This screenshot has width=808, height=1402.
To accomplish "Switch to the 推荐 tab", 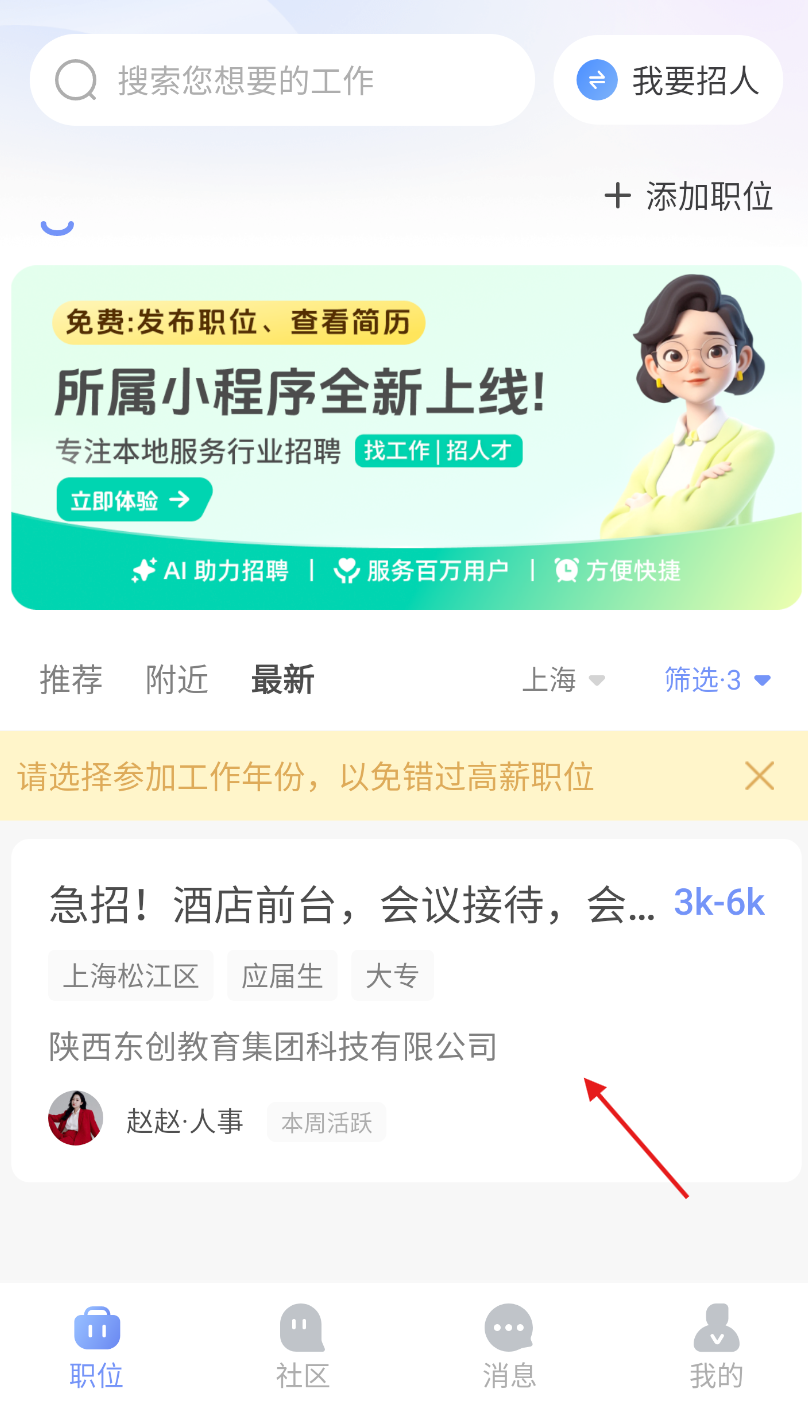I will [x=71, y=680].
